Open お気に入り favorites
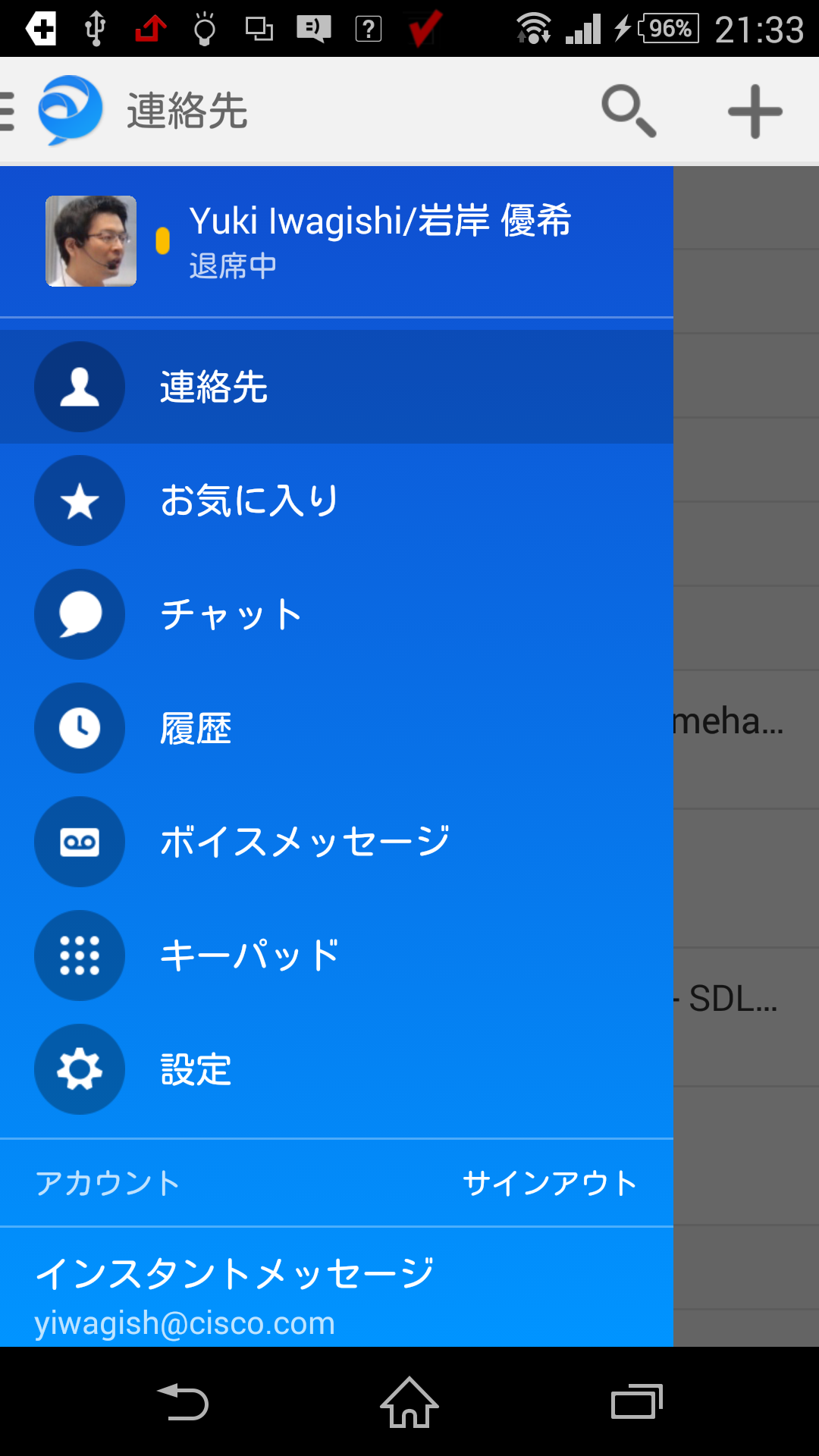Screen dimensions: 819x1456 pos(336,500)
